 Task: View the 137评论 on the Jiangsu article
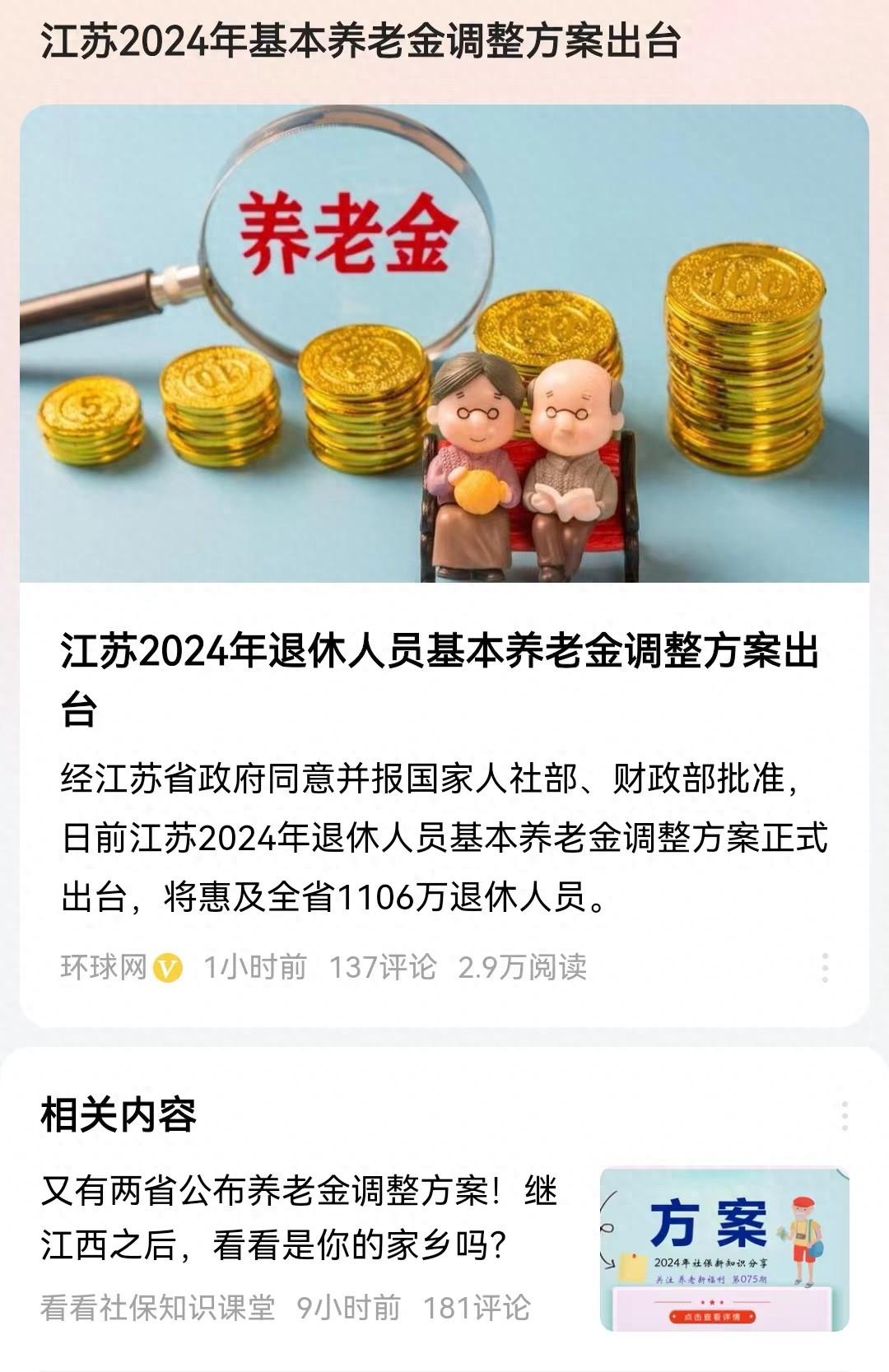[383, 967]
